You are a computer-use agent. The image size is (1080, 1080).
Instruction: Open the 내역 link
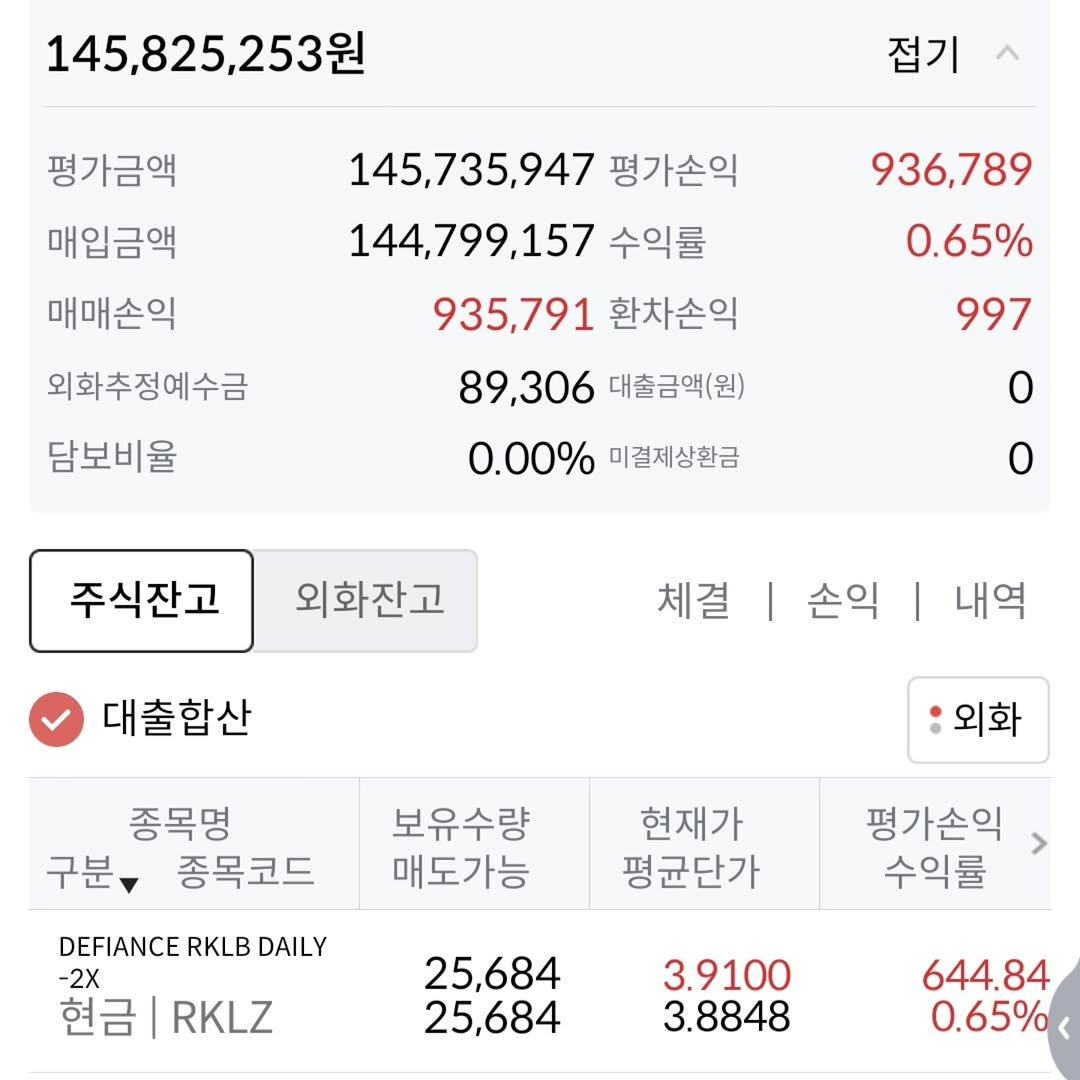[989, 601]
